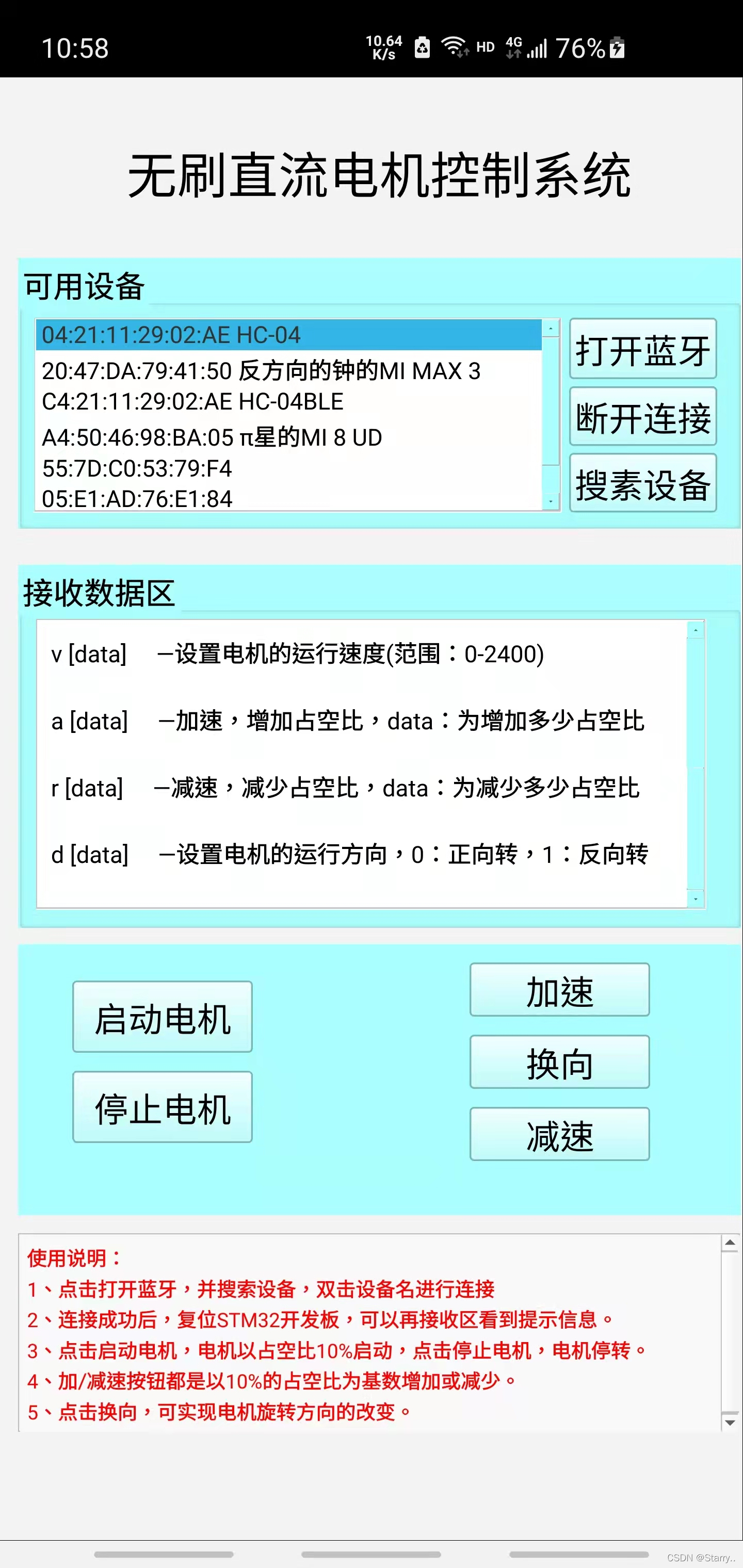The height and width of the screenshot is (1568, 743).
Task: Tap 换向 to reverse direction
Action: [559, 1062]
